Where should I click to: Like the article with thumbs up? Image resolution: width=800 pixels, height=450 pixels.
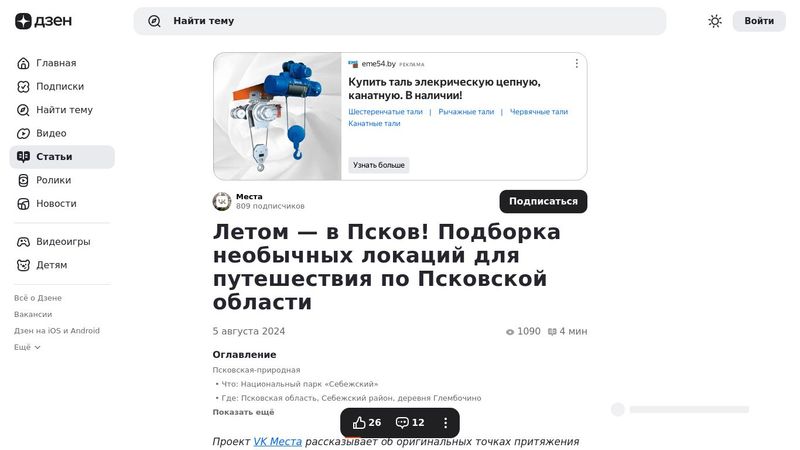[367, 423]
